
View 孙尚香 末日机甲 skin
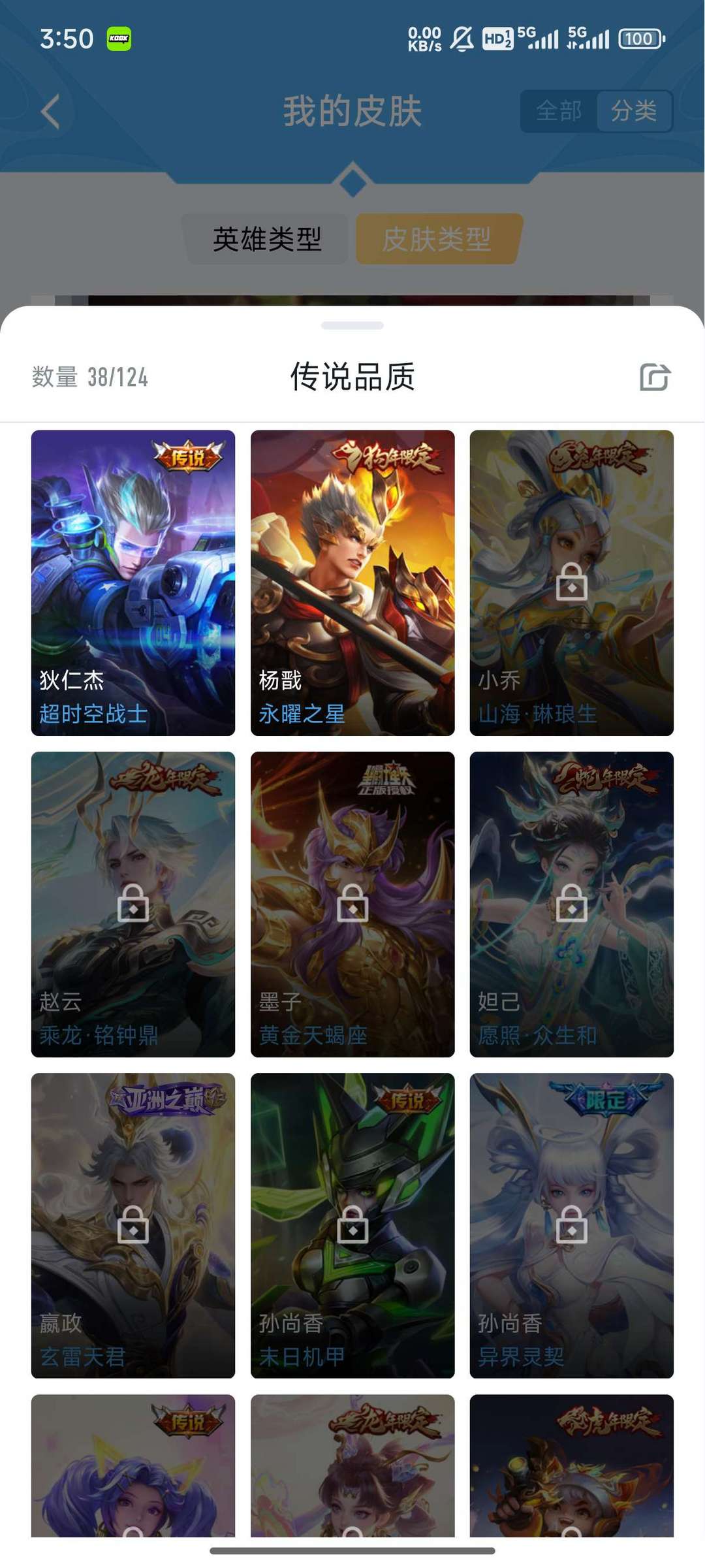coord(352,1226)
